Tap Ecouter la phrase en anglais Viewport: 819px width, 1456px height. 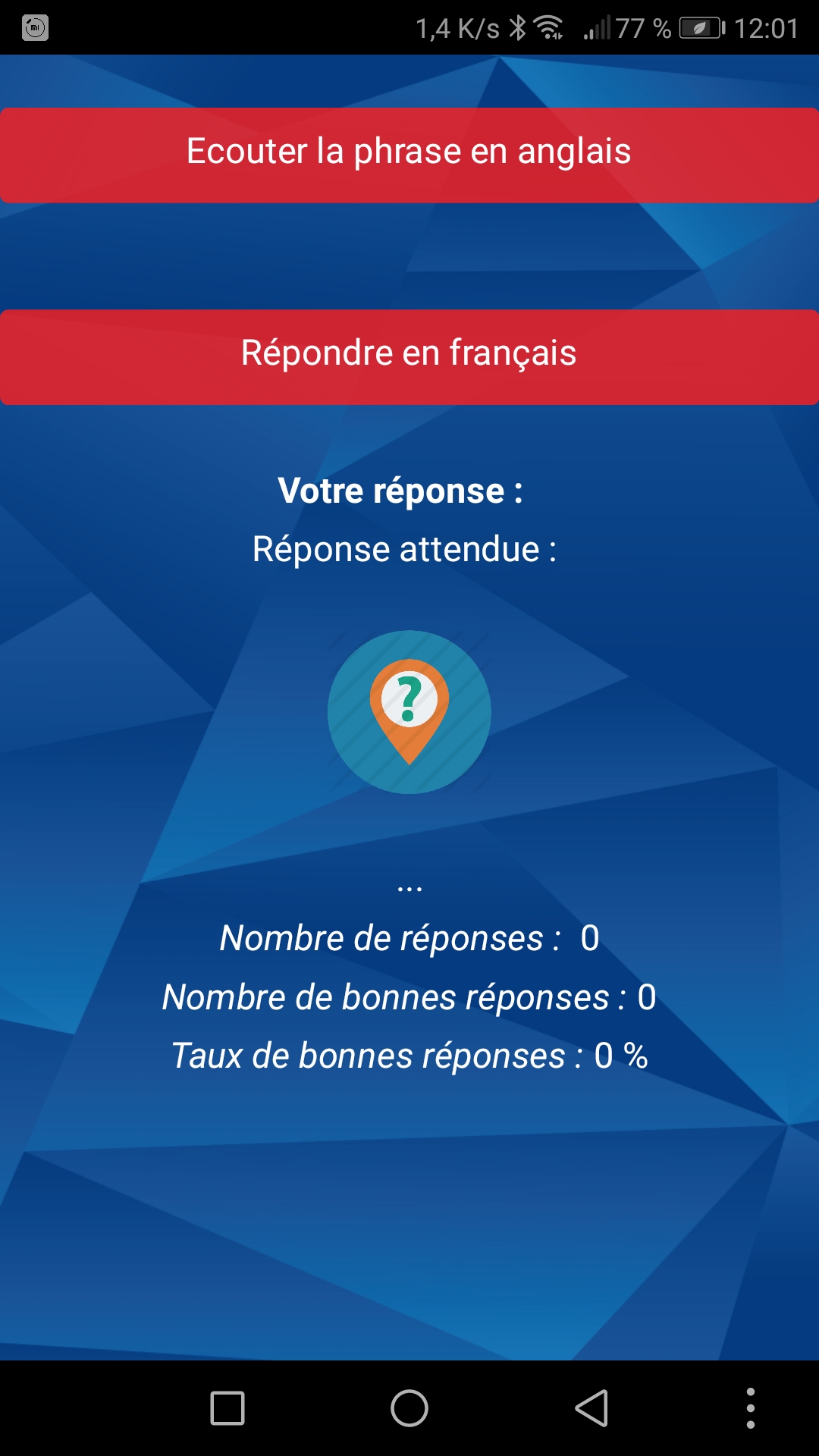click(x=409, y=155)
